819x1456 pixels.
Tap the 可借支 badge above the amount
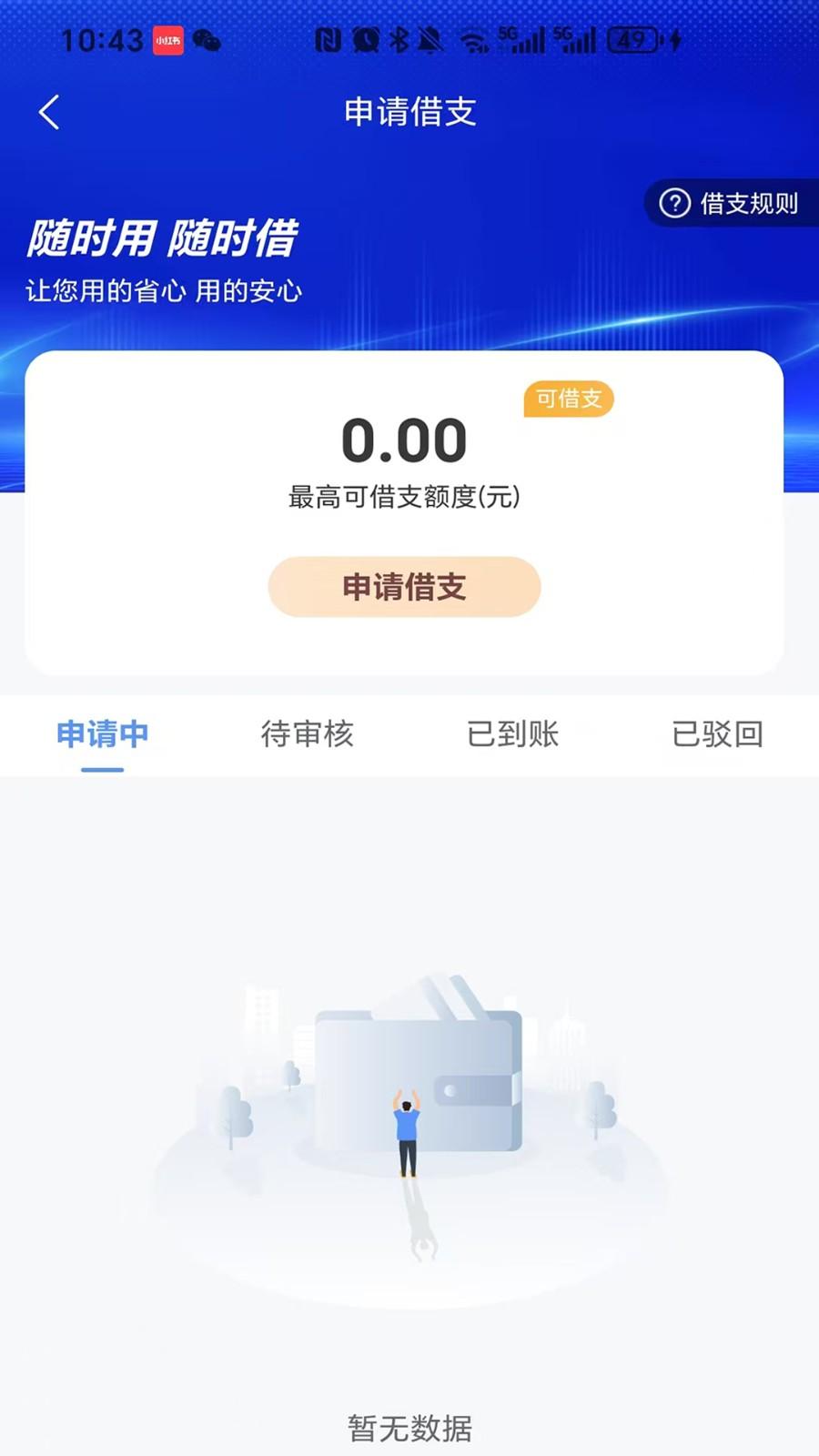point(569,399)
